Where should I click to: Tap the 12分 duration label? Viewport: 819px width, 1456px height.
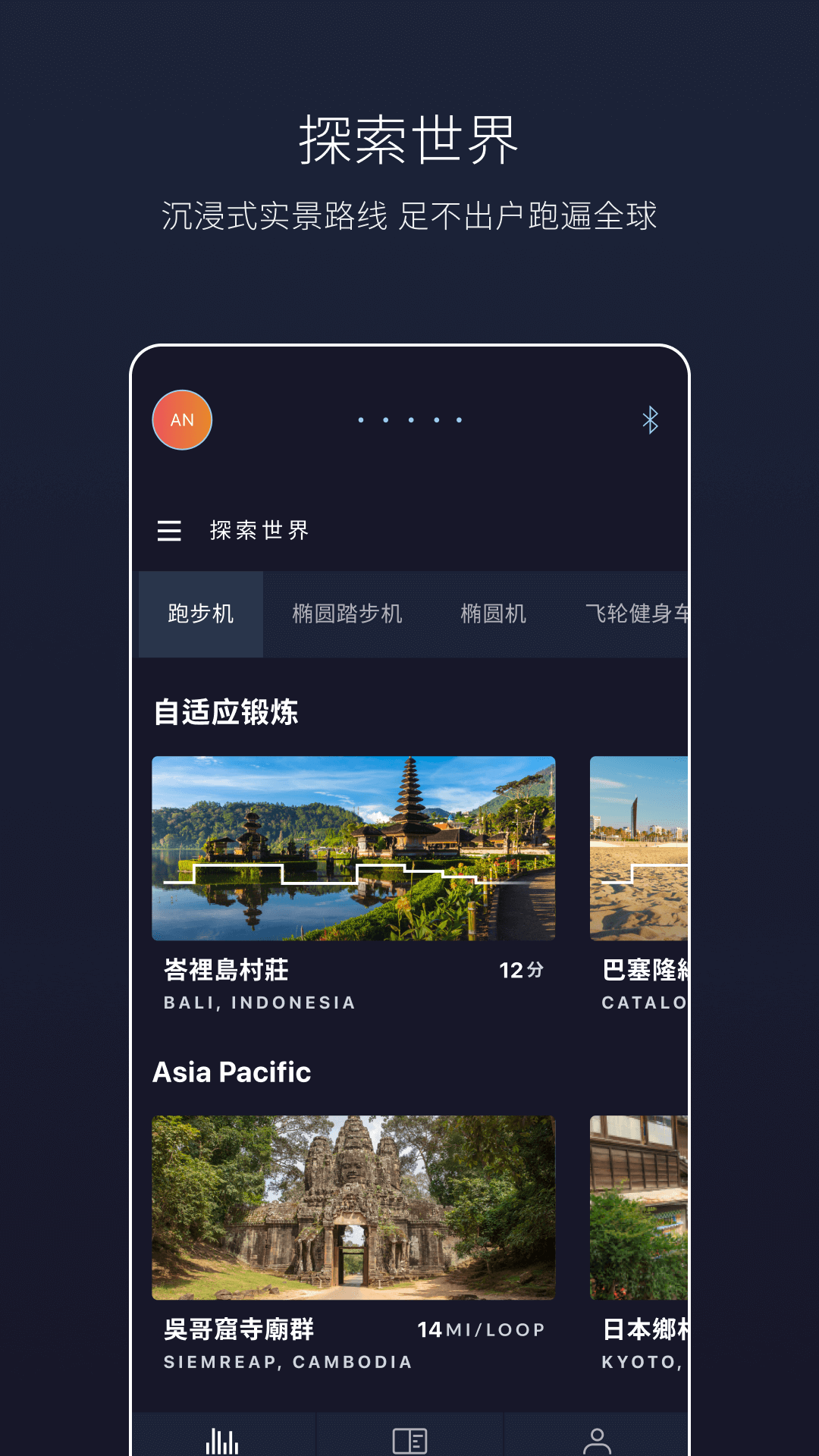pos(521,970)
